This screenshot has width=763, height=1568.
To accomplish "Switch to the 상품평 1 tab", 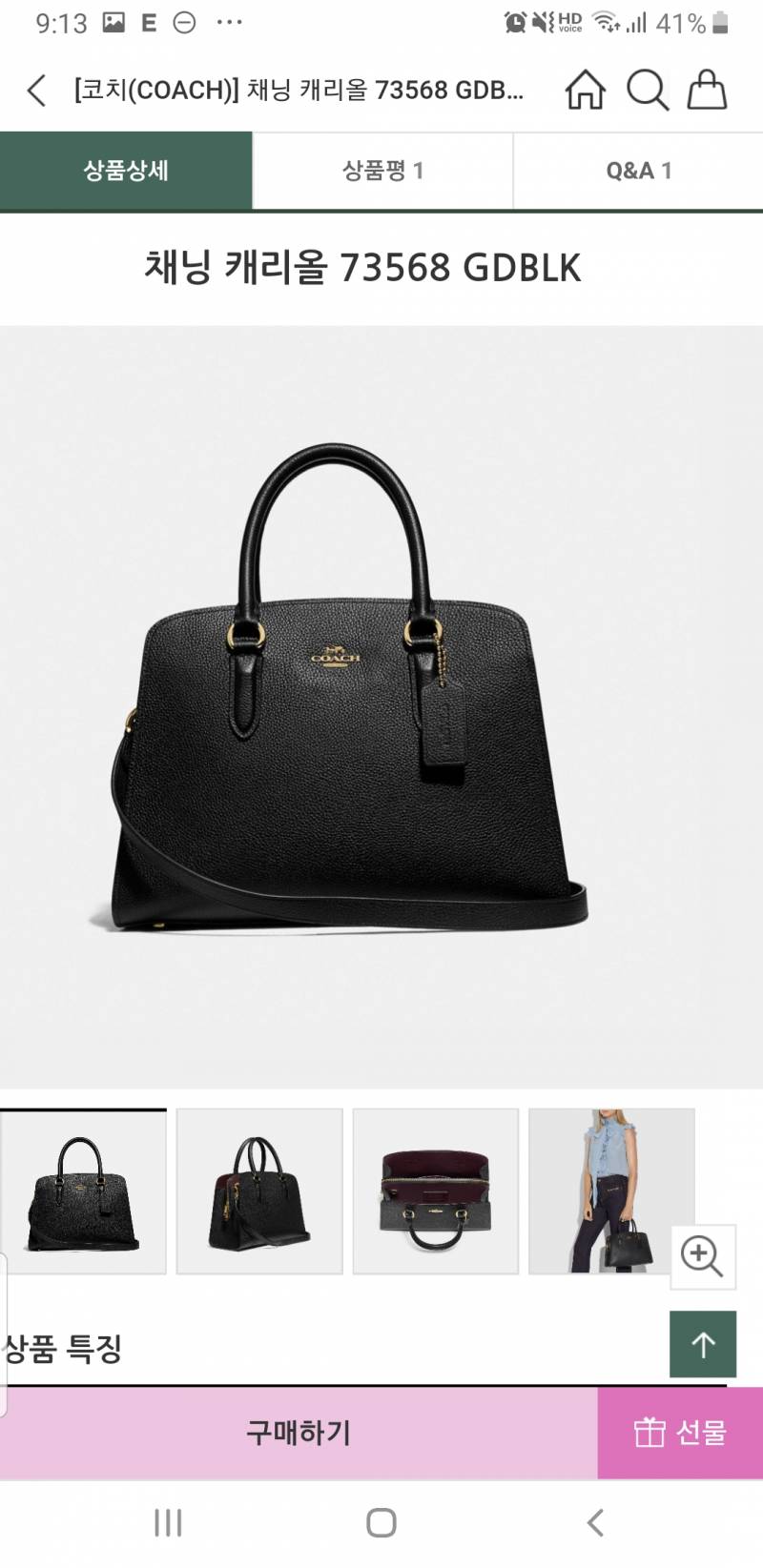I will (x=382, y=171).
